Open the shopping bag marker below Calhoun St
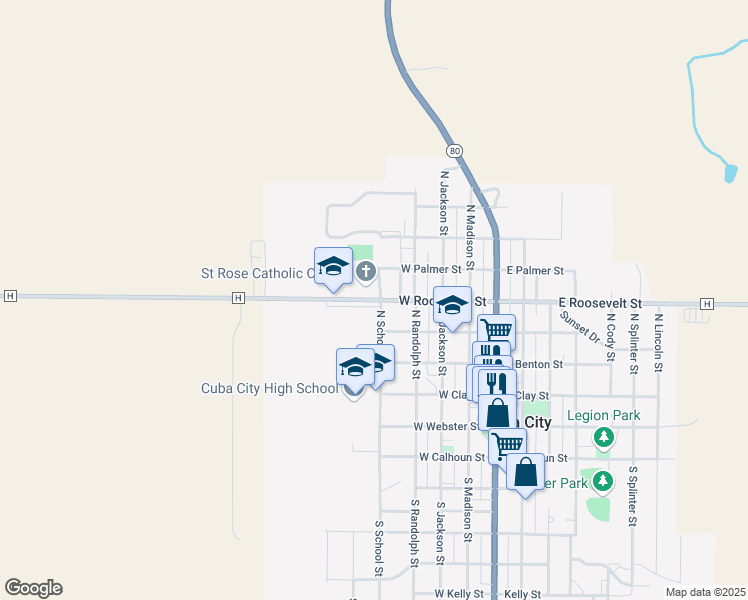The image size is (748, 600). [526, 472]
